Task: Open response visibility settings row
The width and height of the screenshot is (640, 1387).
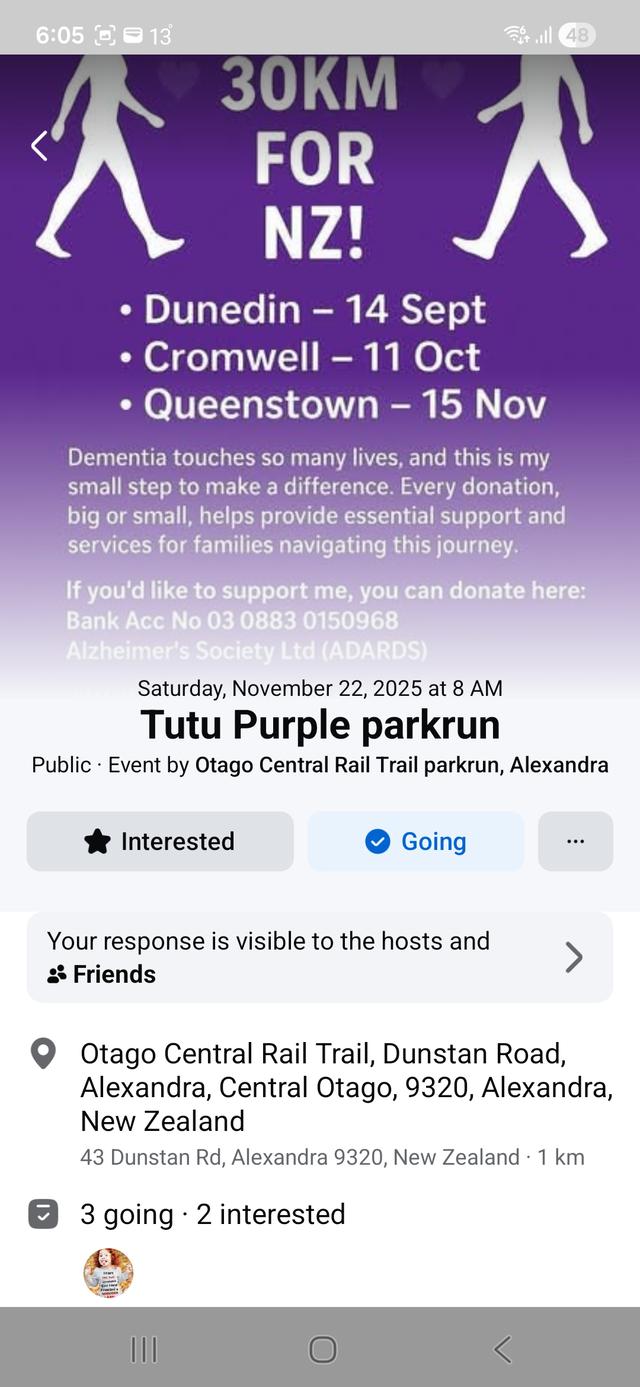Action: click(x=319, y=957)
